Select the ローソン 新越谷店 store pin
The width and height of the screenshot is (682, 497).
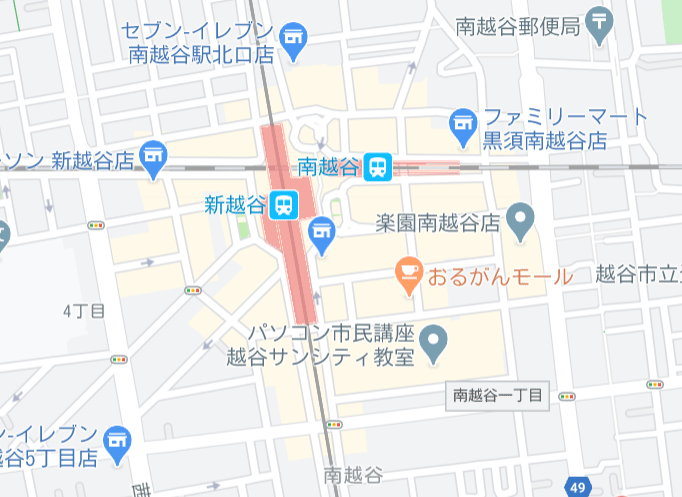[x=154, y=157]
